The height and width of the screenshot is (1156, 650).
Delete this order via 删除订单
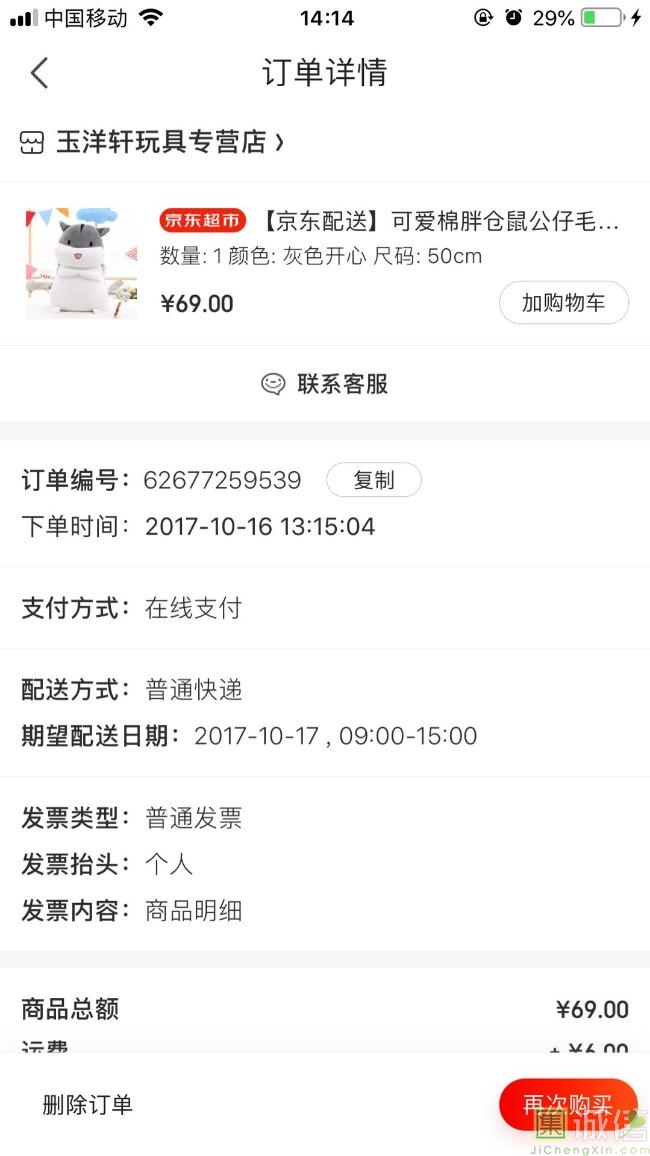[x=88, y=1105]
